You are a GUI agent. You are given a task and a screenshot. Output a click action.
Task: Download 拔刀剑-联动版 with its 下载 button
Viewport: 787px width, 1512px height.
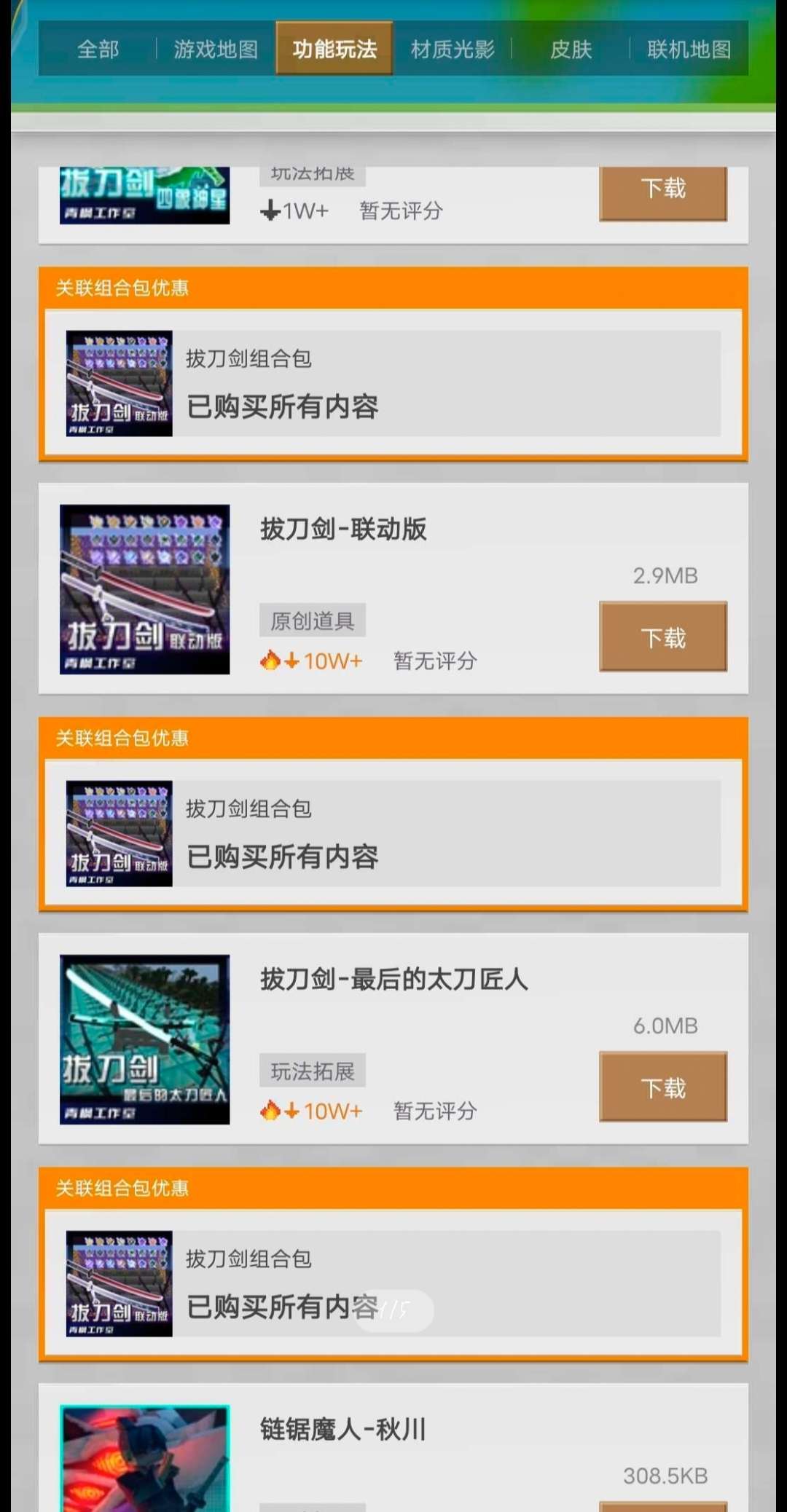coord(663,637)
